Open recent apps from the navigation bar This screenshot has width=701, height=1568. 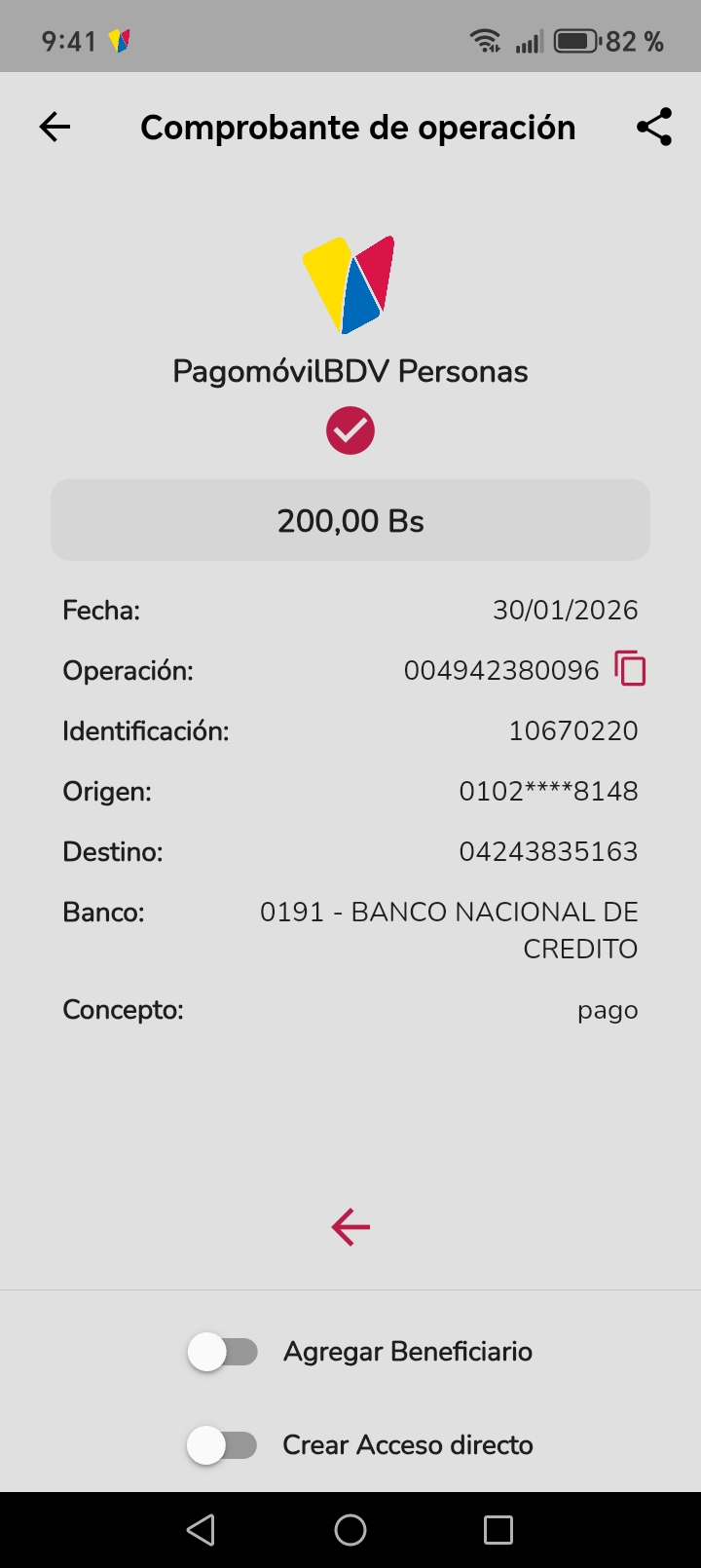[x=498, y=1530]
